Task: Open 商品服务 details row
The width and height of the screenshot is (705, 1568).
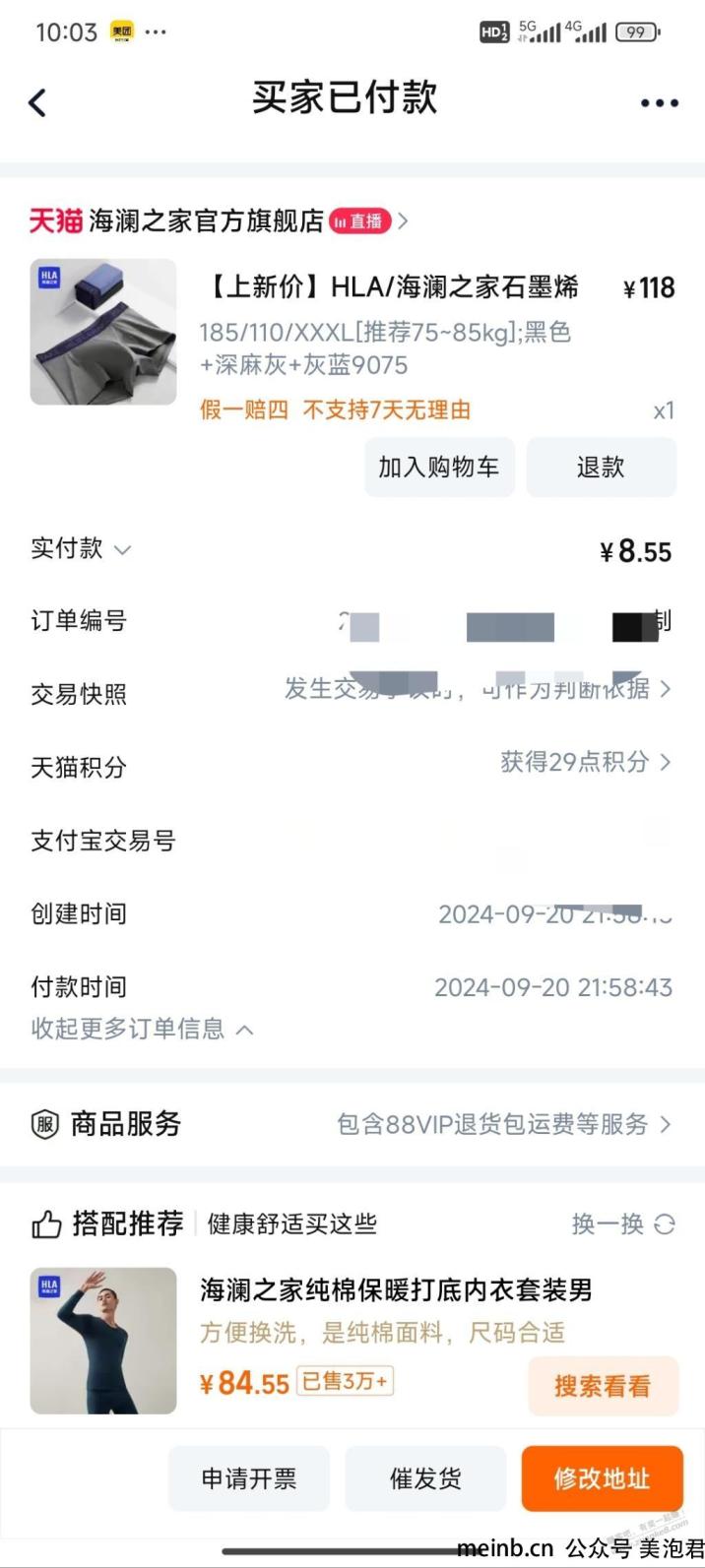Action: click(x=352, y=1124)
